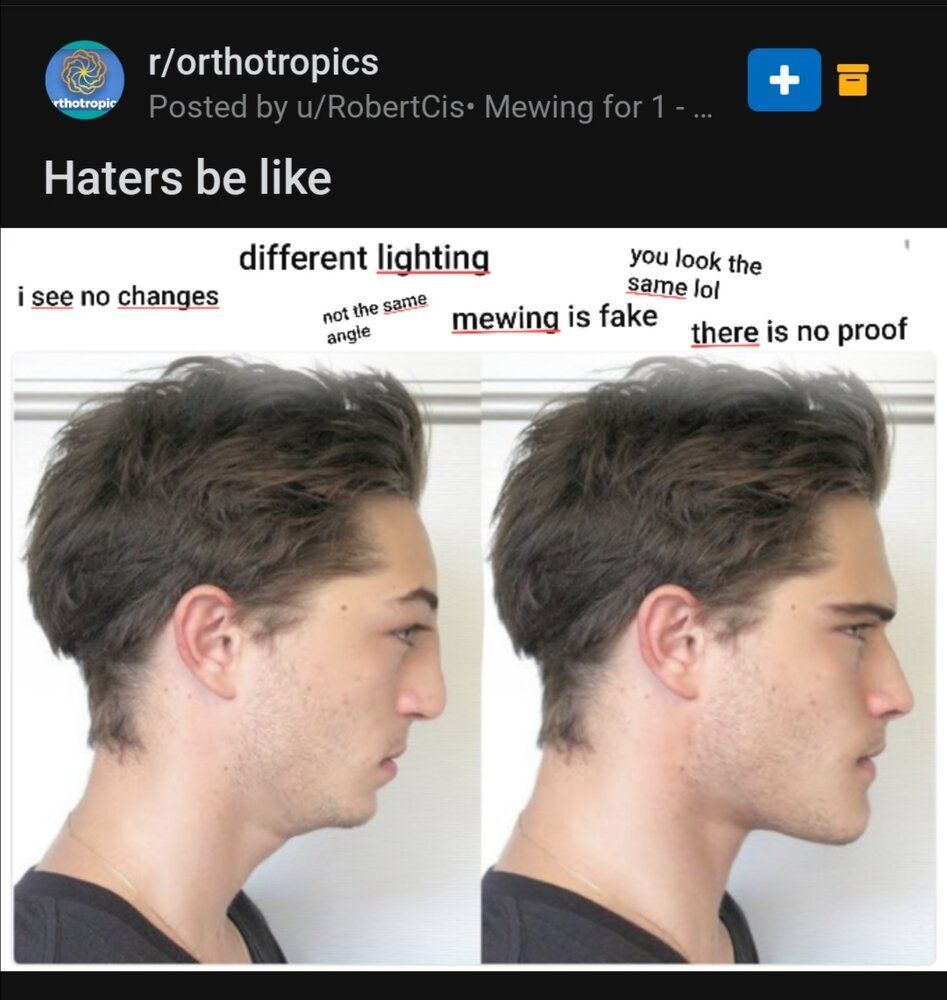Open the Haters be like post image
Image resolution: width=947 pixels, height=1000 pixels.
coord(473,600)
